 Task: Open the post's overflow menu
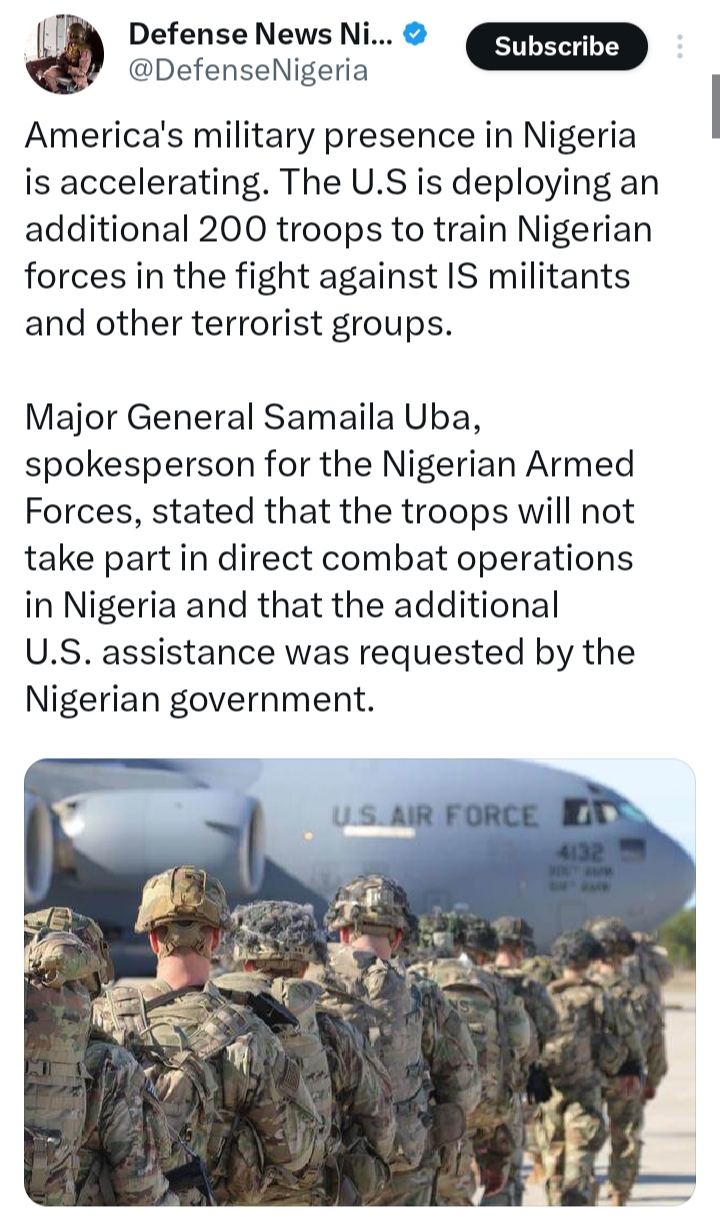[x=680, y=46]
